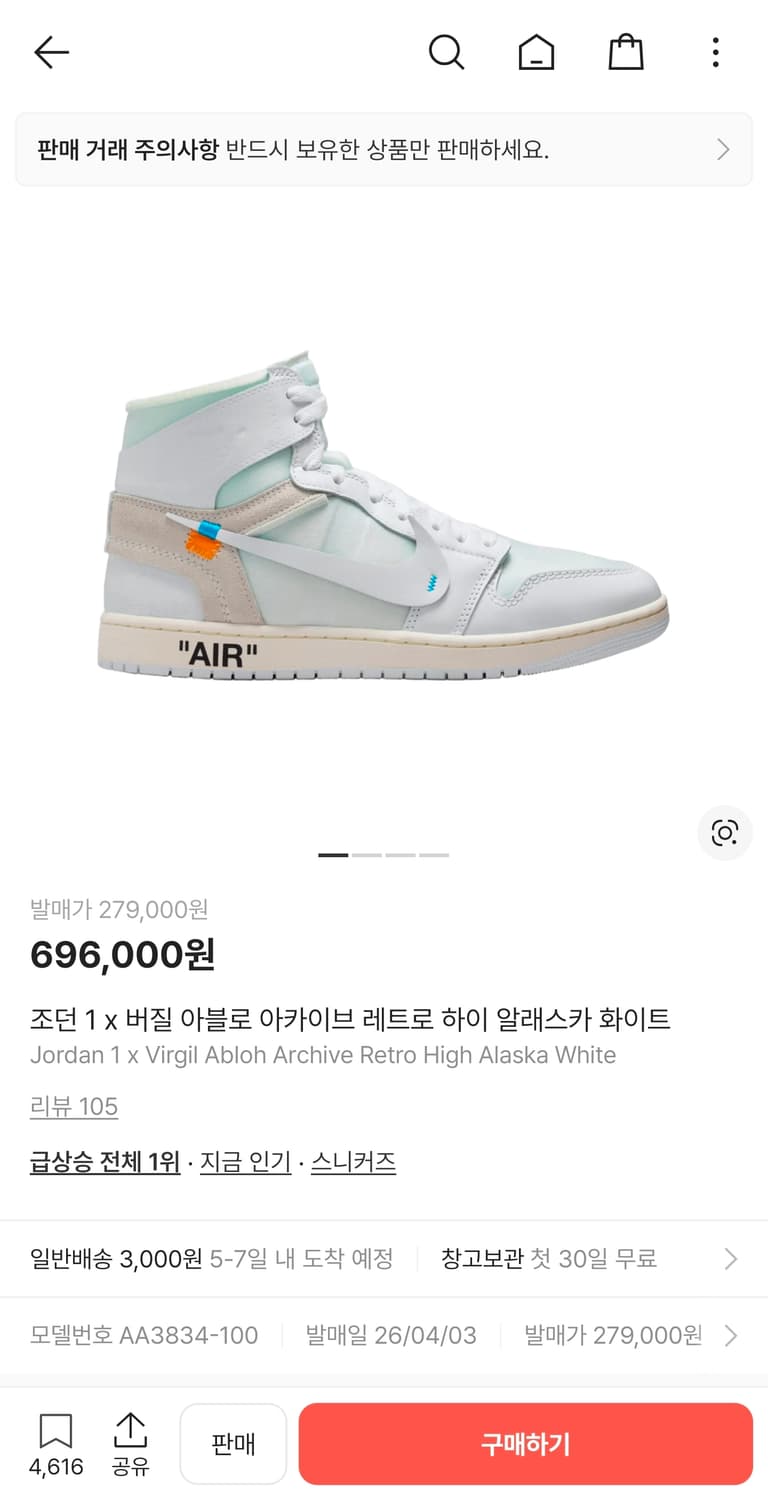768x1500 pixels.
Task: Tap the red 구매하기 purchase button
Action: tap(525, 1443)
